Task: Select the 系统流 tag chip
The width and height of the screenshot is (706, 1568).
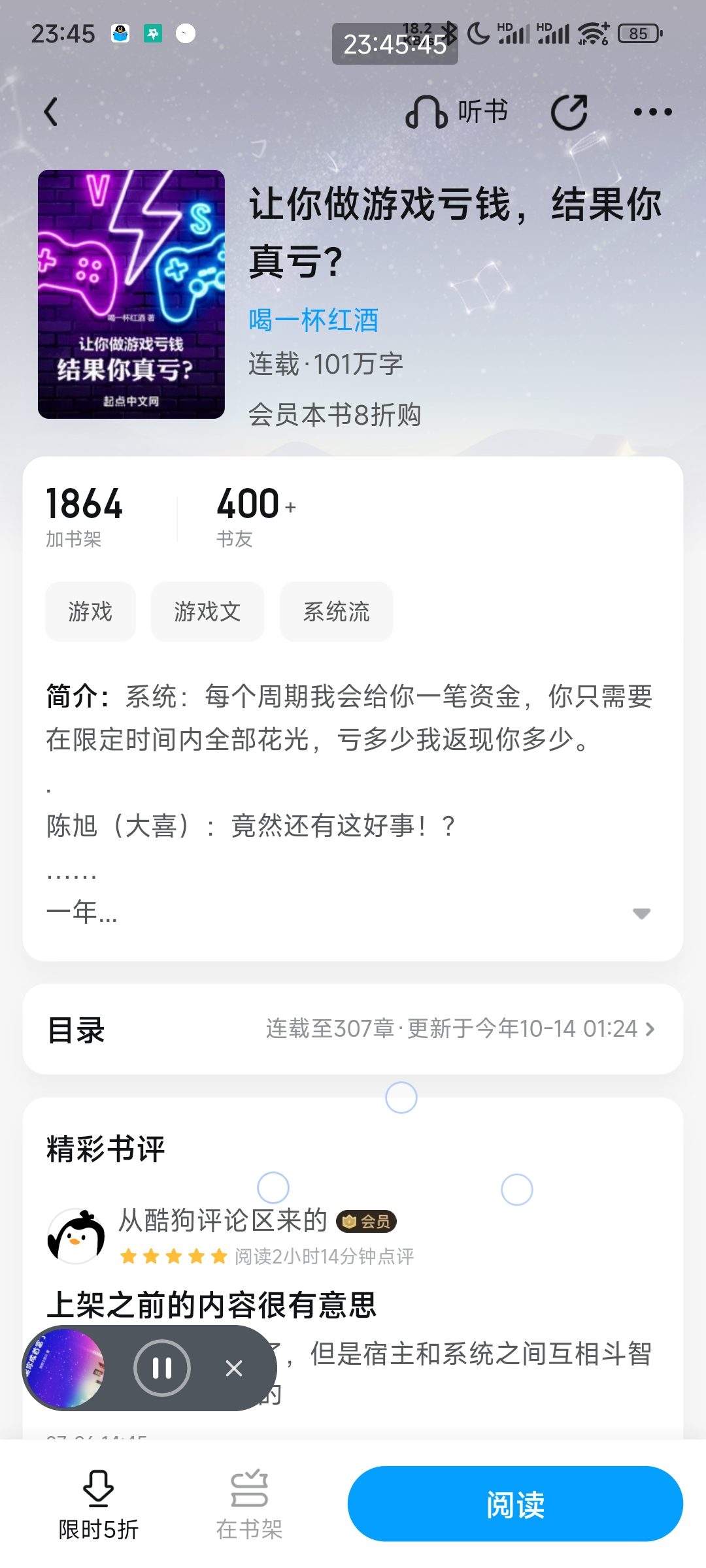Action: pos(336,612)
